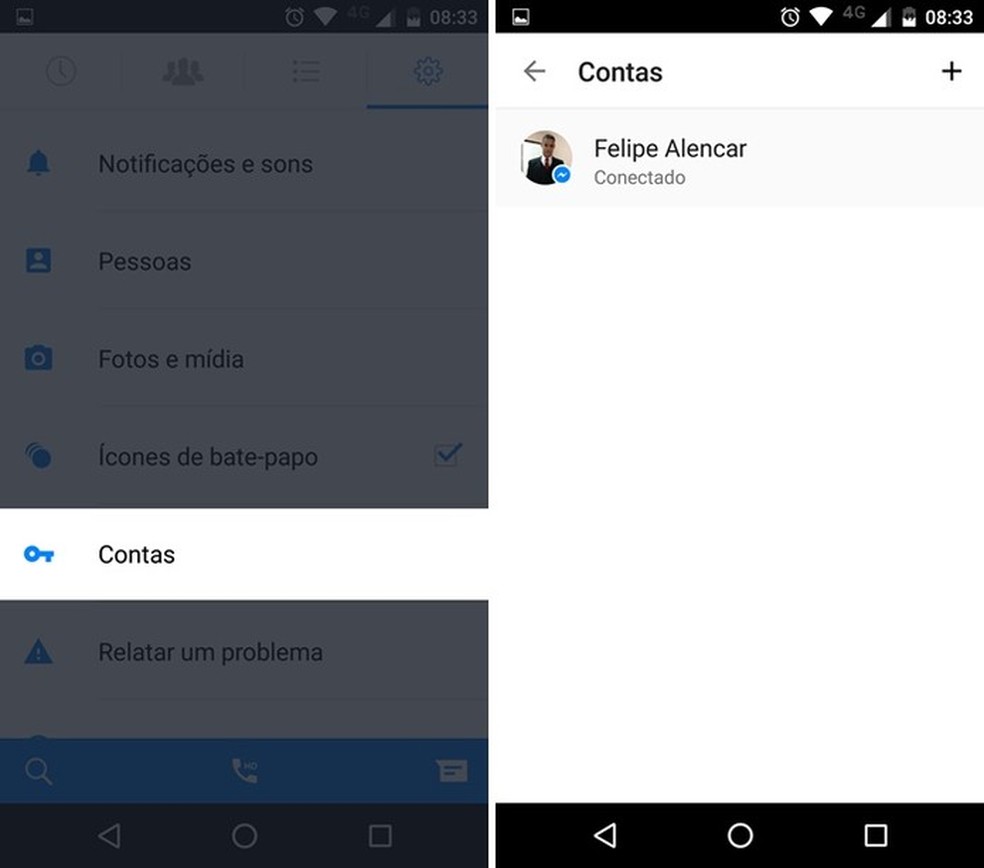Screen dimensions: 984x868
Task: Open the Contas settings row
Action: (x=244, y=554)
